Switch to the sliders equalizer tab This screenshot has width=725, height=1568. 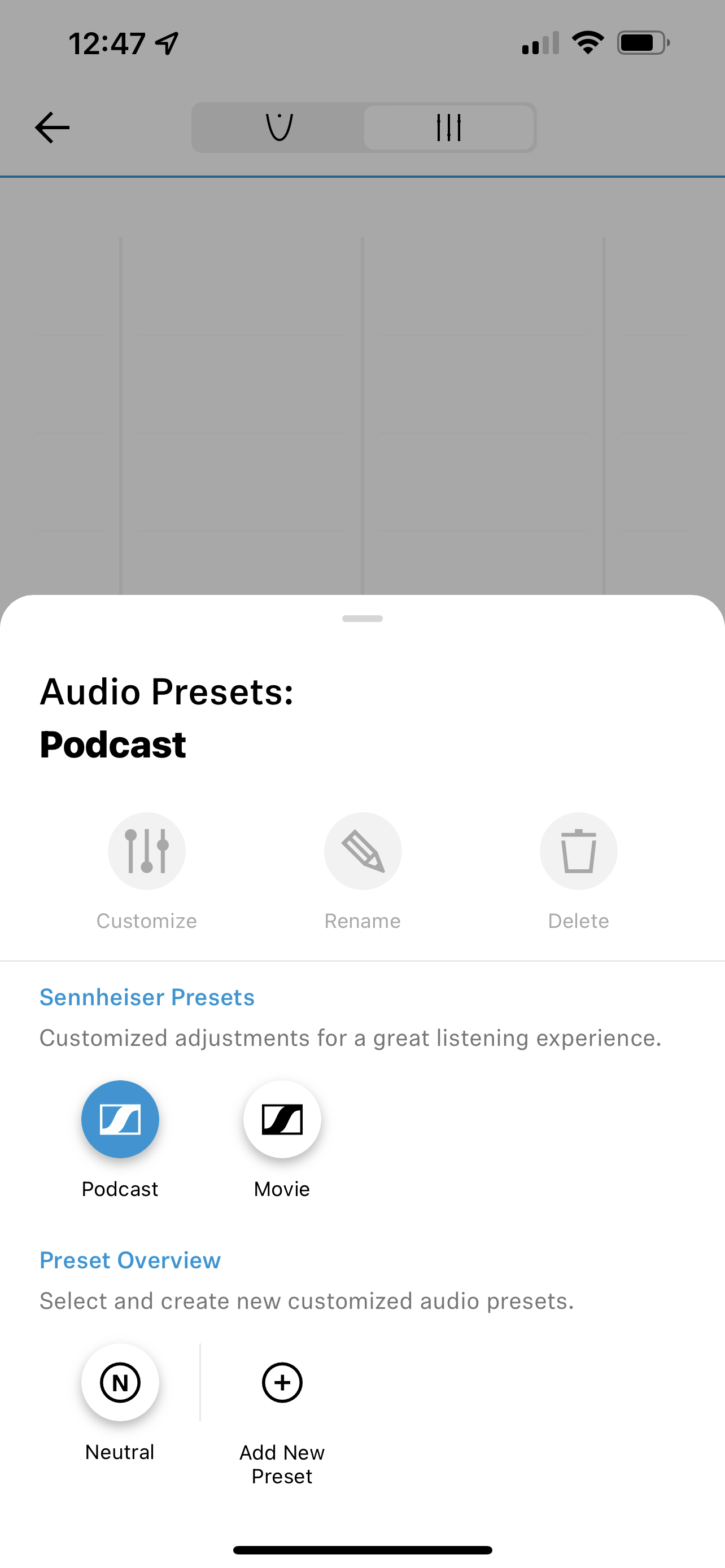point(449,127)
